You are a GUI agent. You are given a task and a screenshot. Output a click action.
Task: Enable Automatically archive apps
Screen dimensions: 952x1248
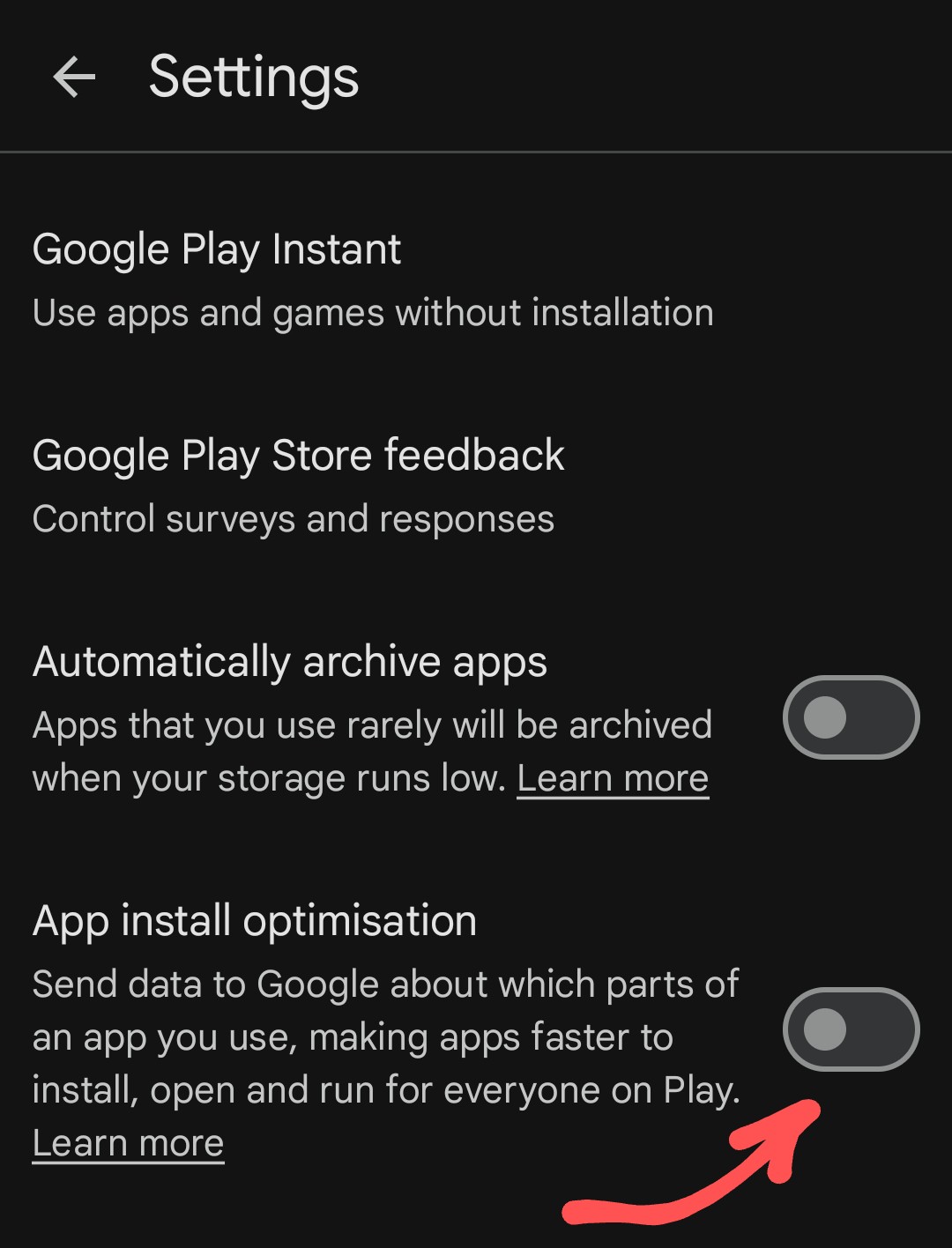pyautogui.click(x=851, y=717)
